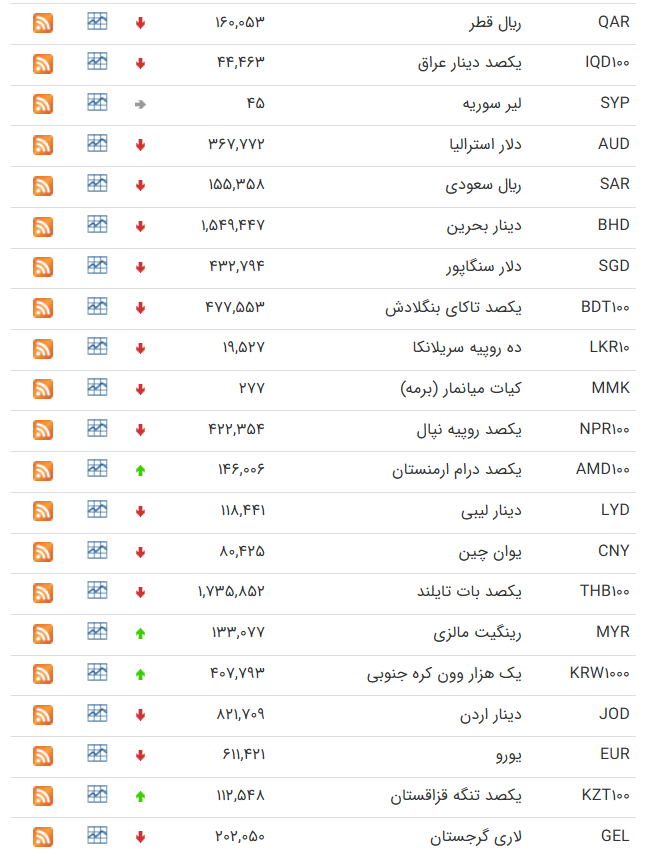Viewport: 645px width, 856px height.
Task: Open RSS feed for BHD row
Action: click(x=43, y=226)
